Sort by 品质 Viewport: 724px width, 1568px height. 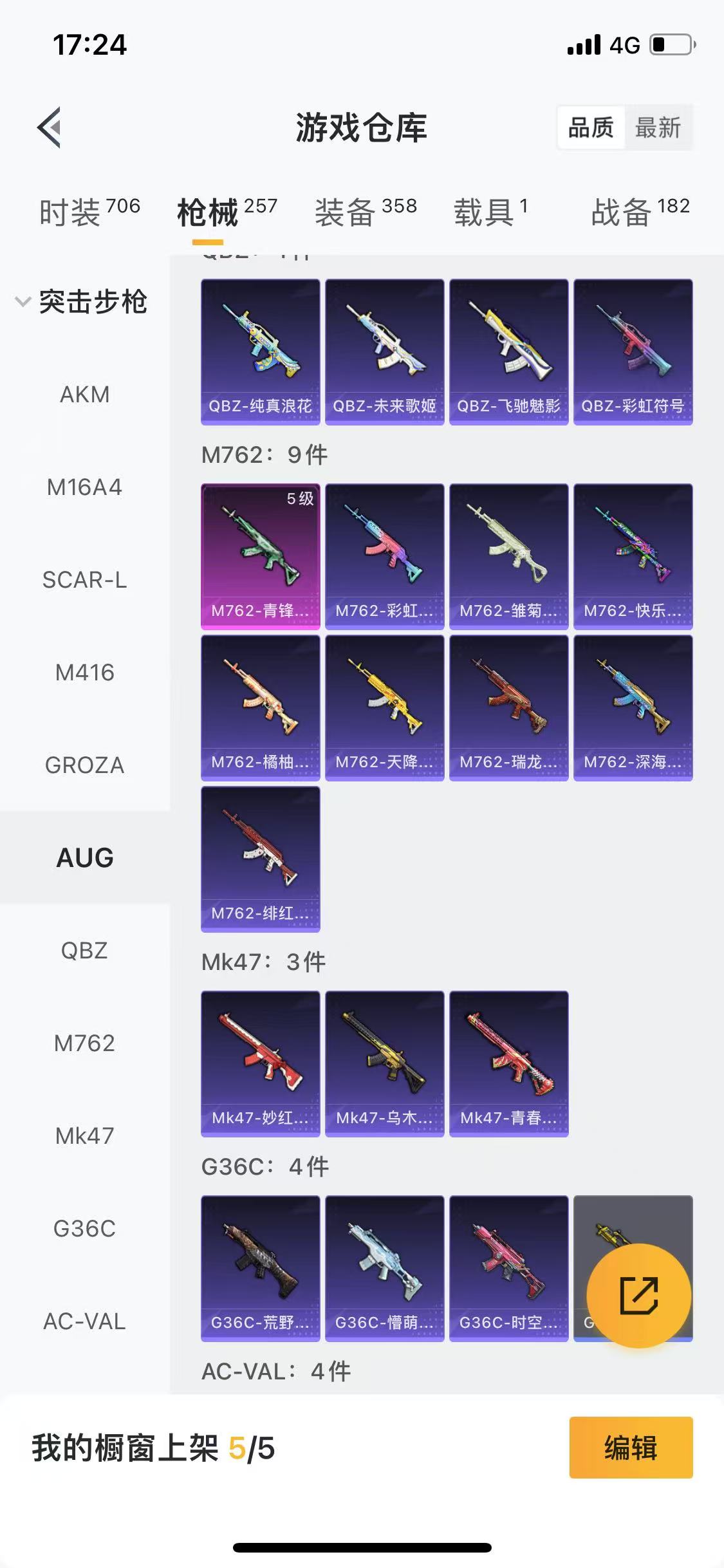pyautogui.click(x=590, y=127)
